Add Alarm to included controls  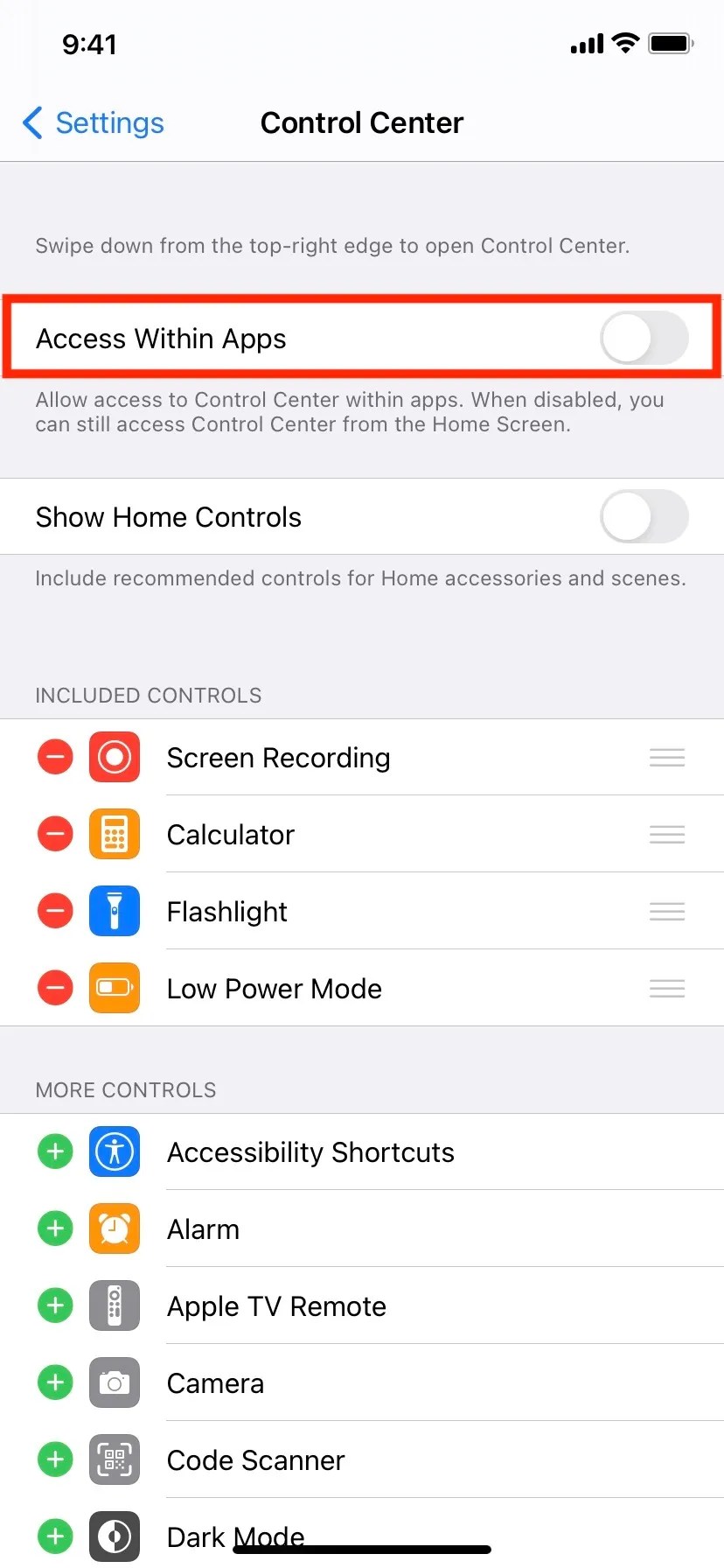[x=55, y=1228]
